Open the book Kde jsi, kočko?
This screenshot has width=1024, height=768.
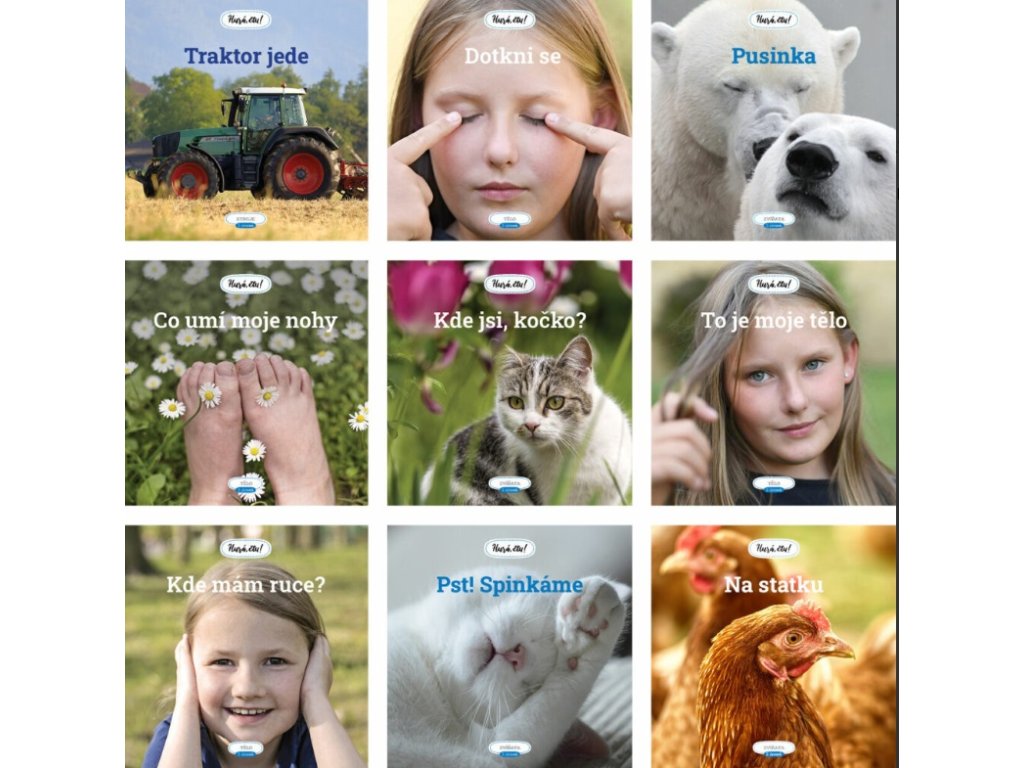coord(509,383)
